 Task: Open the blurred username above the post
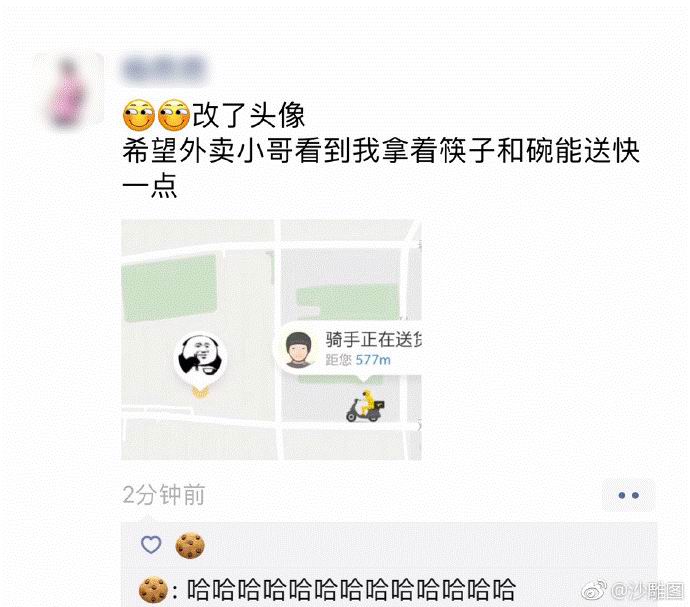(x=163, y=68)
